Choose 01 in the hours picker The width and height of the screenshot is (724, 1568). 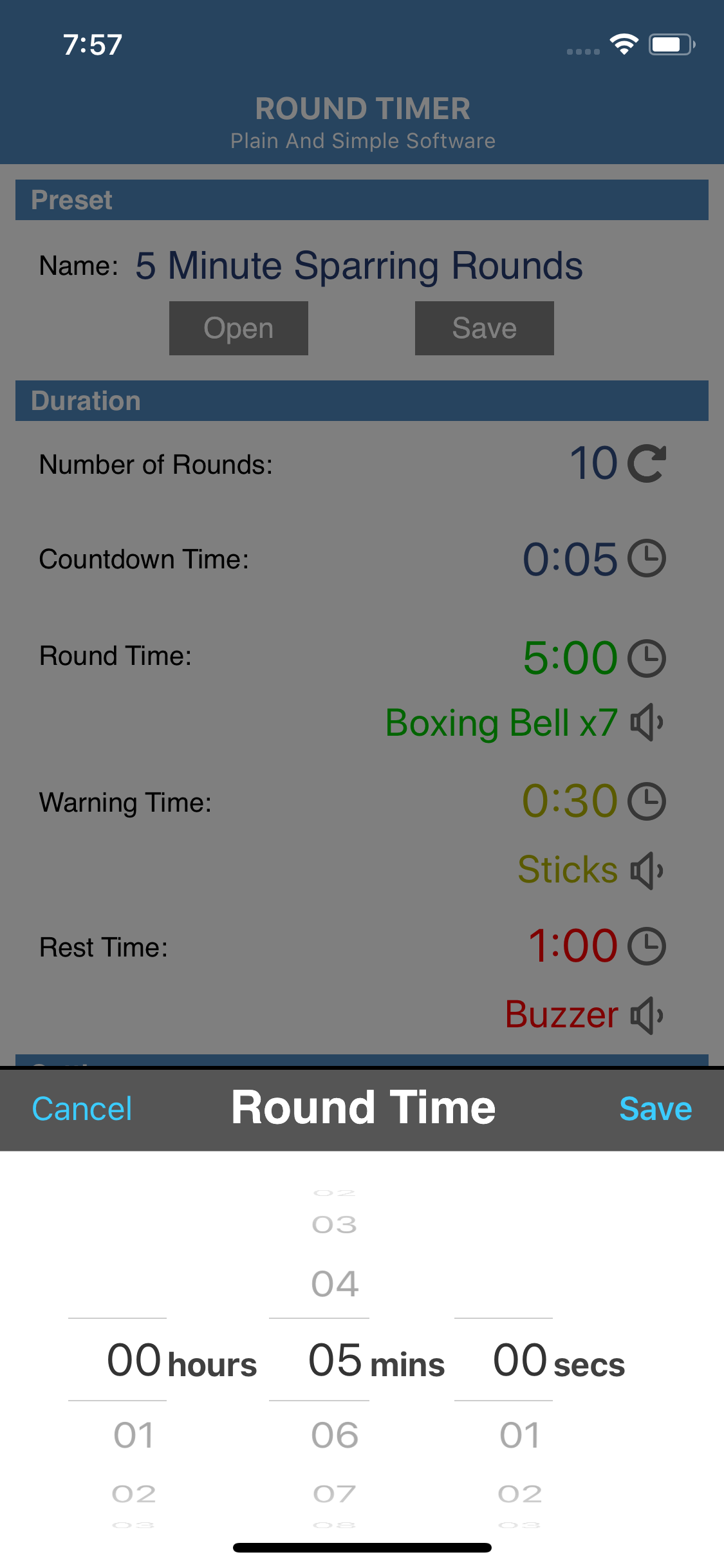134,1435
